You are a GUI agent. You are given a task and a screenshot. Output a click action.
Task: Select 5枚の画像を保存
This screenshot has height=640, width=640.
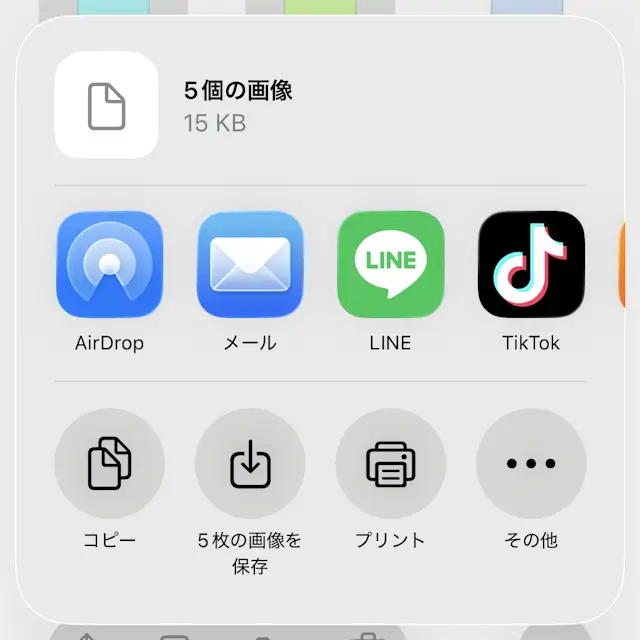coord(250,464)
